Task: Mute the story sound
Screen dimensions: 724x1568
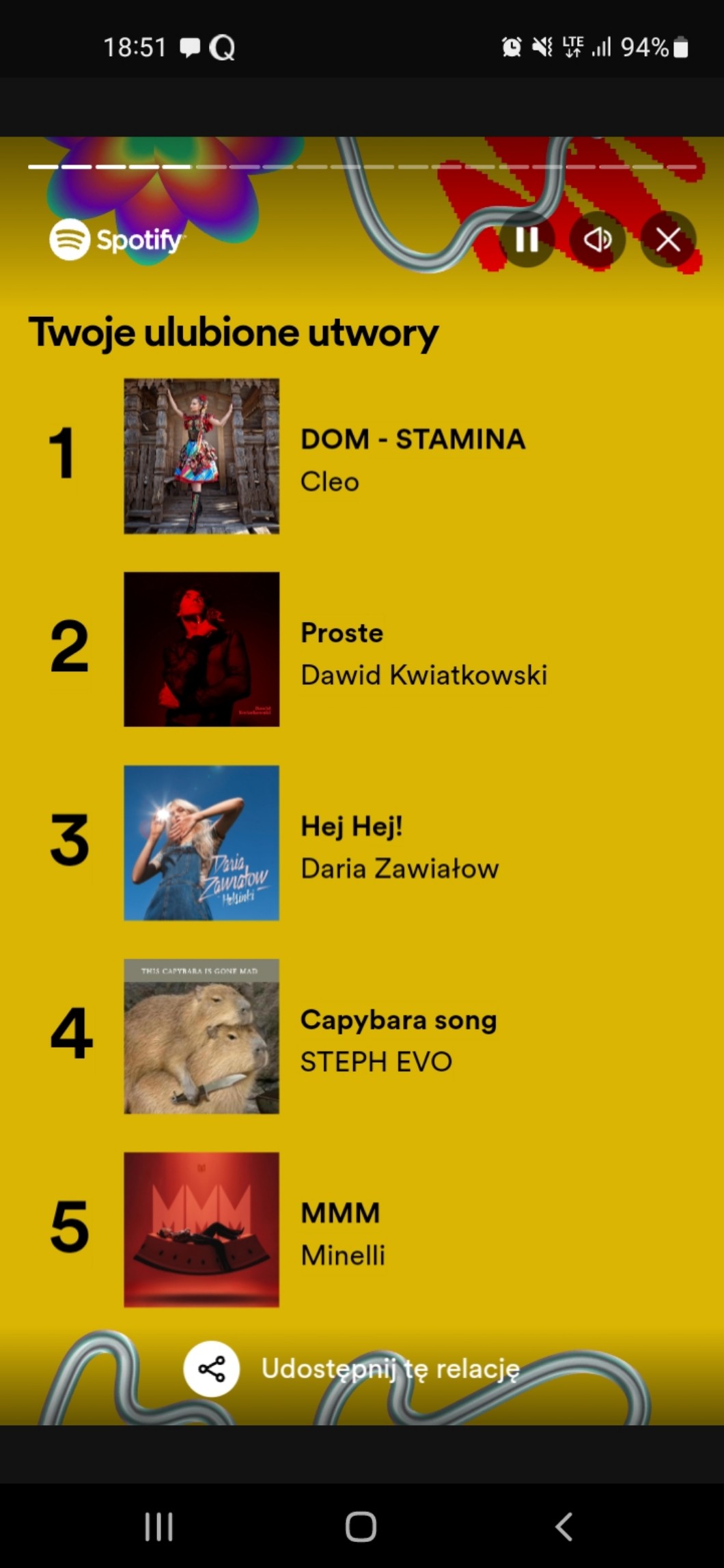Action: point(598,240)
